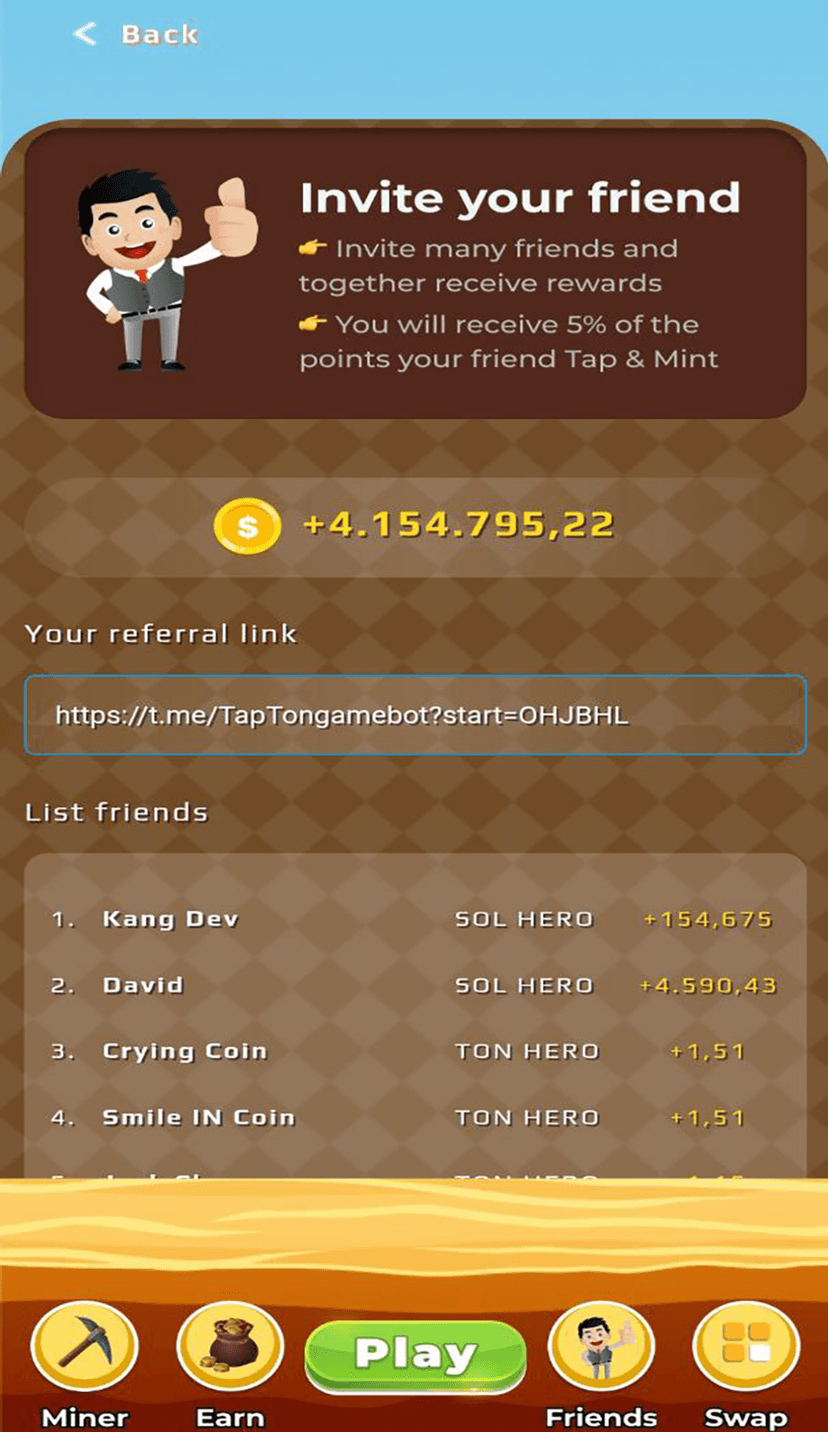Hit the green Play button

(x=415, y=1356)
